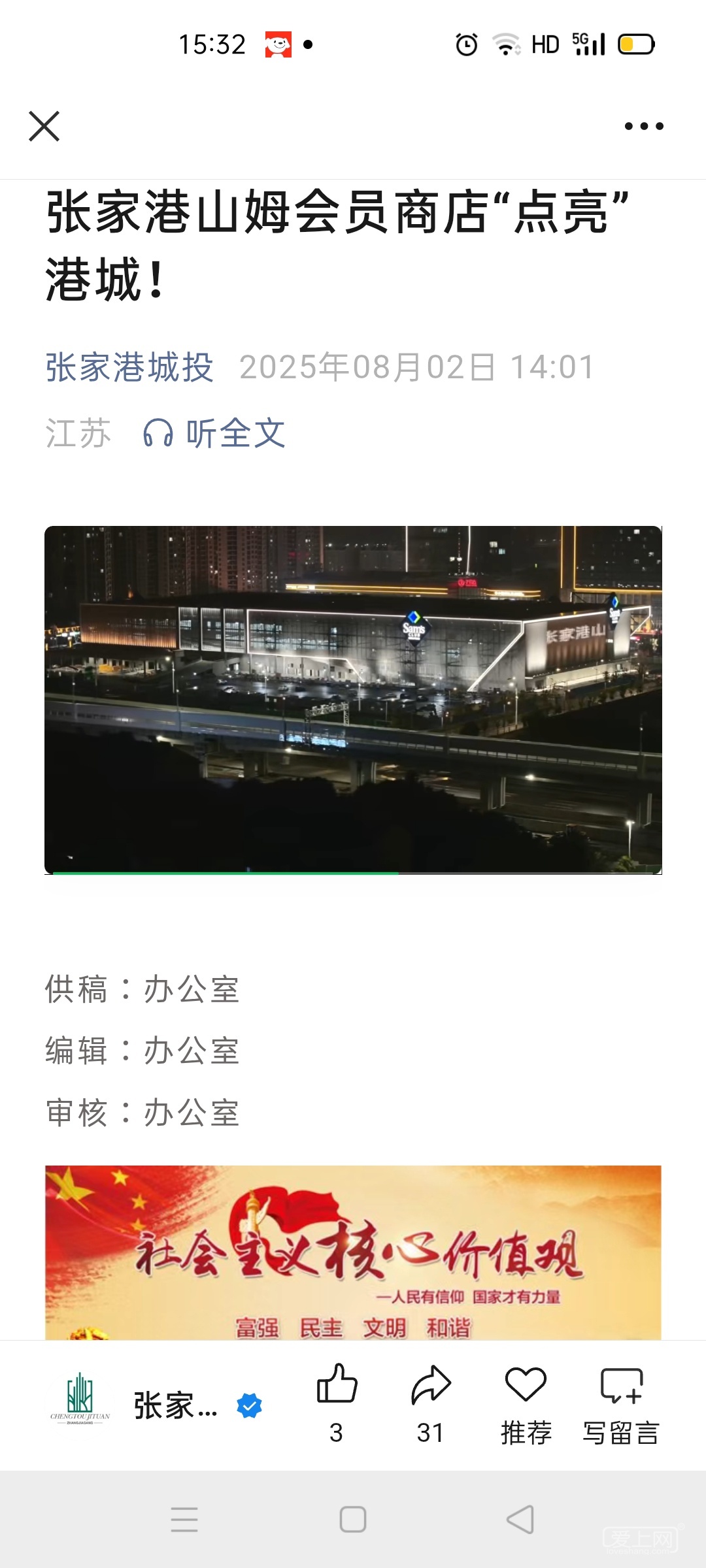Open the 张家港城投 account link
The image size is (706, 1568).
point(129,367)
